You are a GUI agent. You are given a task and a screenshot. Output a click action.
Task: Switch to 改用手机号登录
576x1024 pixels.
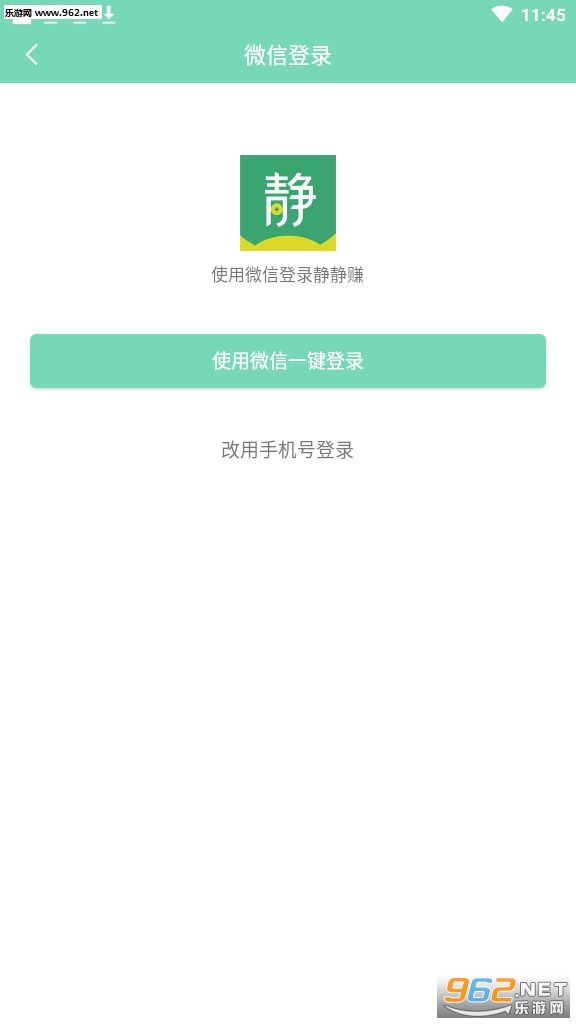(x=288, y=450)
